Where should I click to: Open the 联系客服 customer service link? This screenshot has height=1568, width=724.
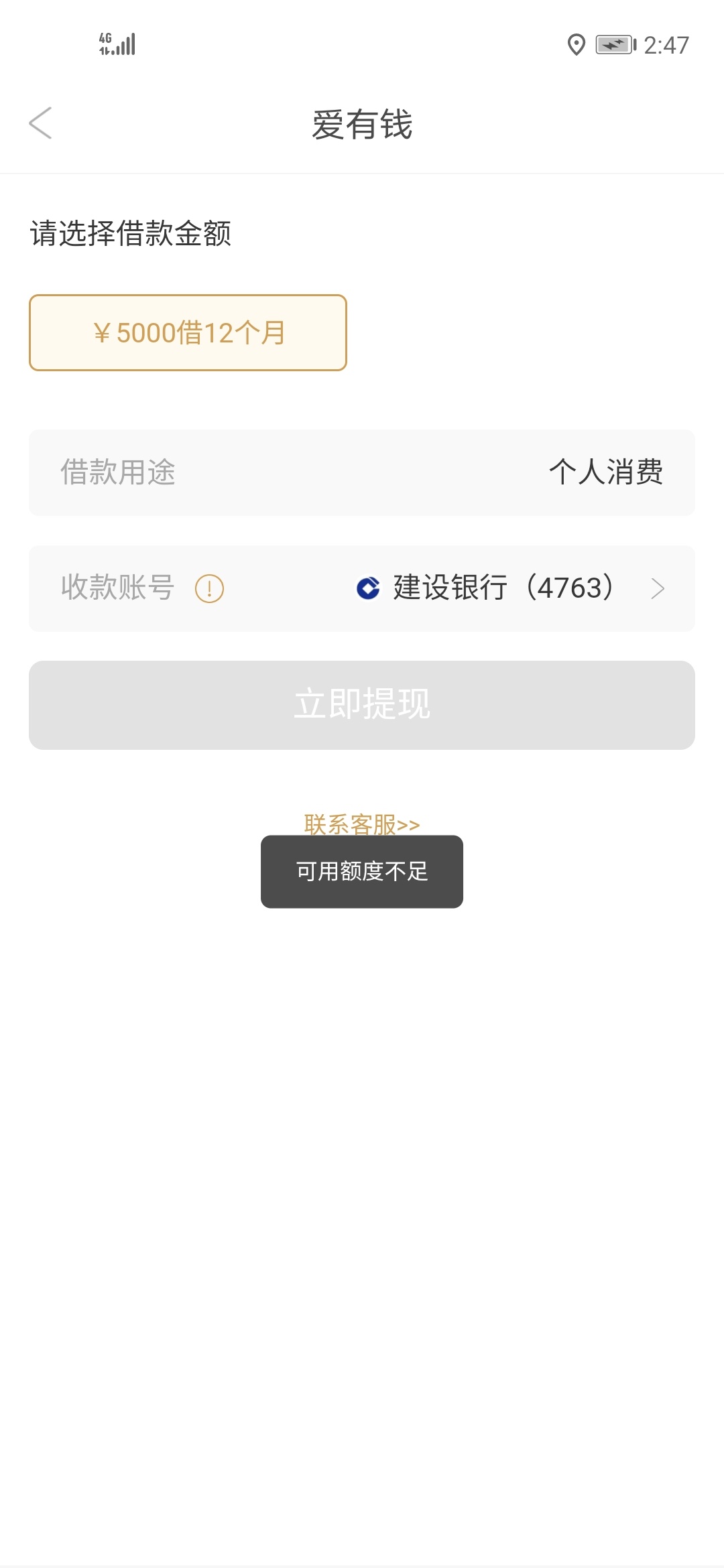(362, 824)
